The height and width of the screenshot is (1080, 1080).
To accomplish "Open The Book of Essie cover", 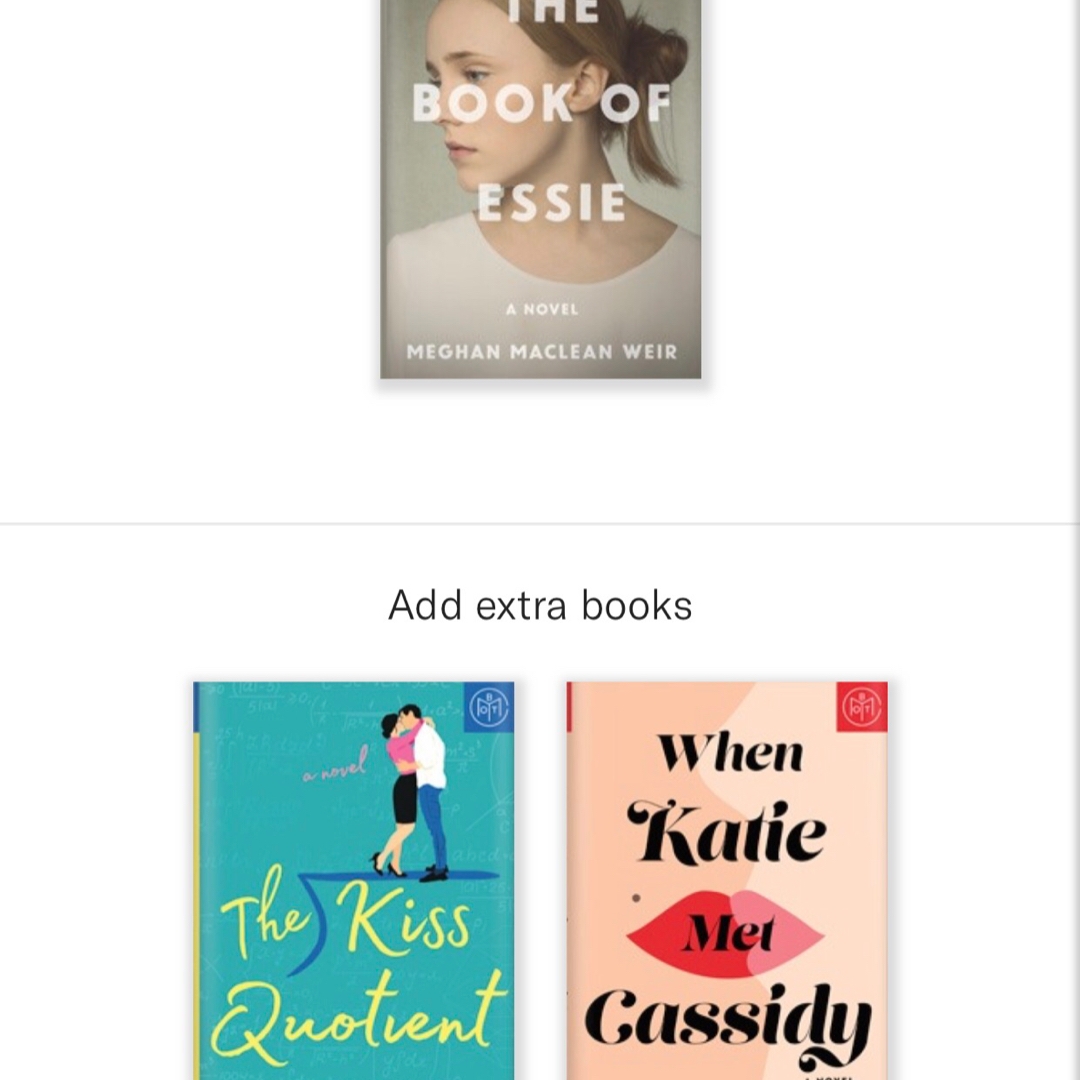I will tap(540, 190).
